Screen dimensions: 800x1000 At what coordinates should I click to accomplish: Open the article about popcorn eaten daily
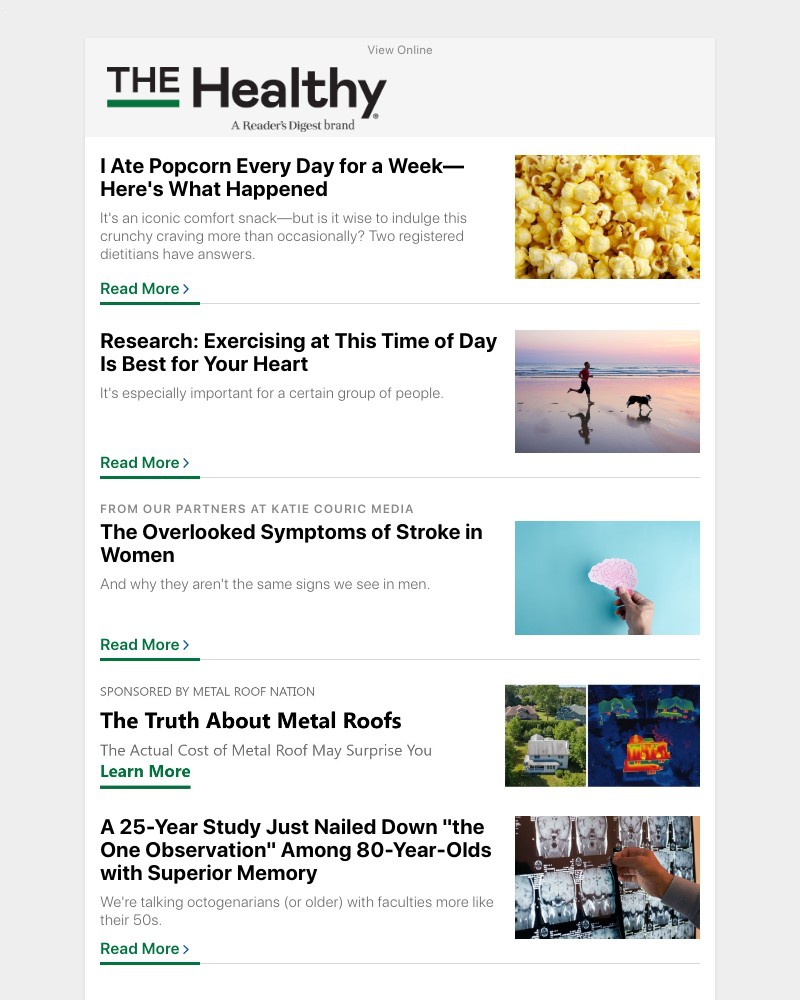tap(281, 177)
